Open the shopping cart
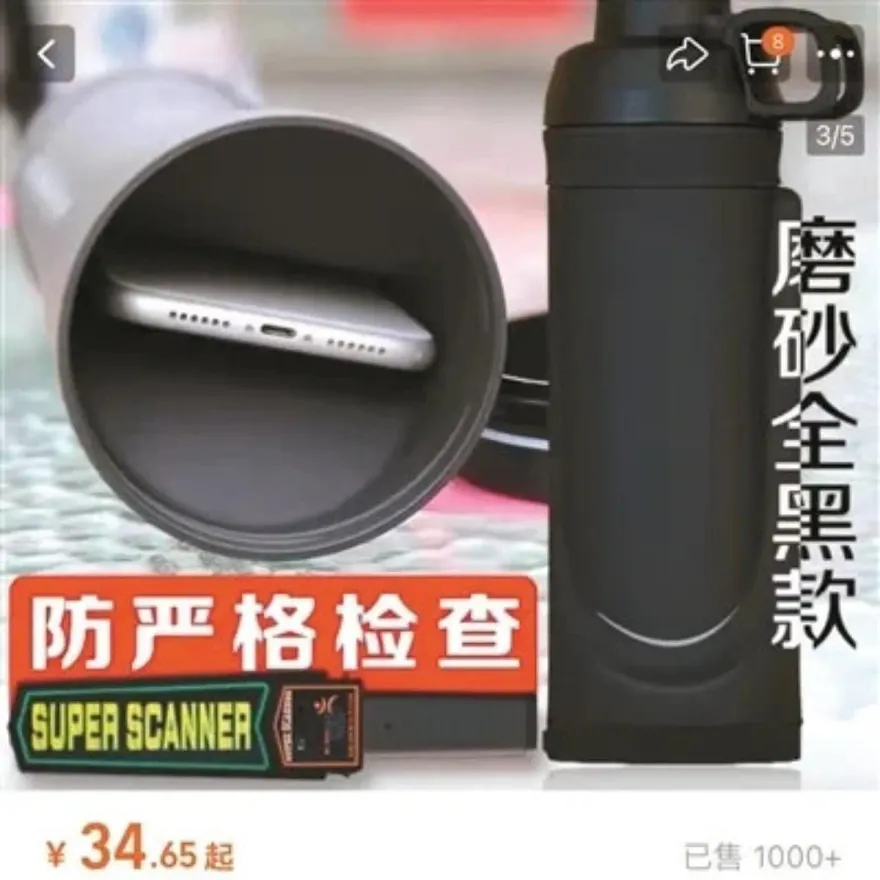The width and height of the screenshot is (880, 880). point(764,55)
